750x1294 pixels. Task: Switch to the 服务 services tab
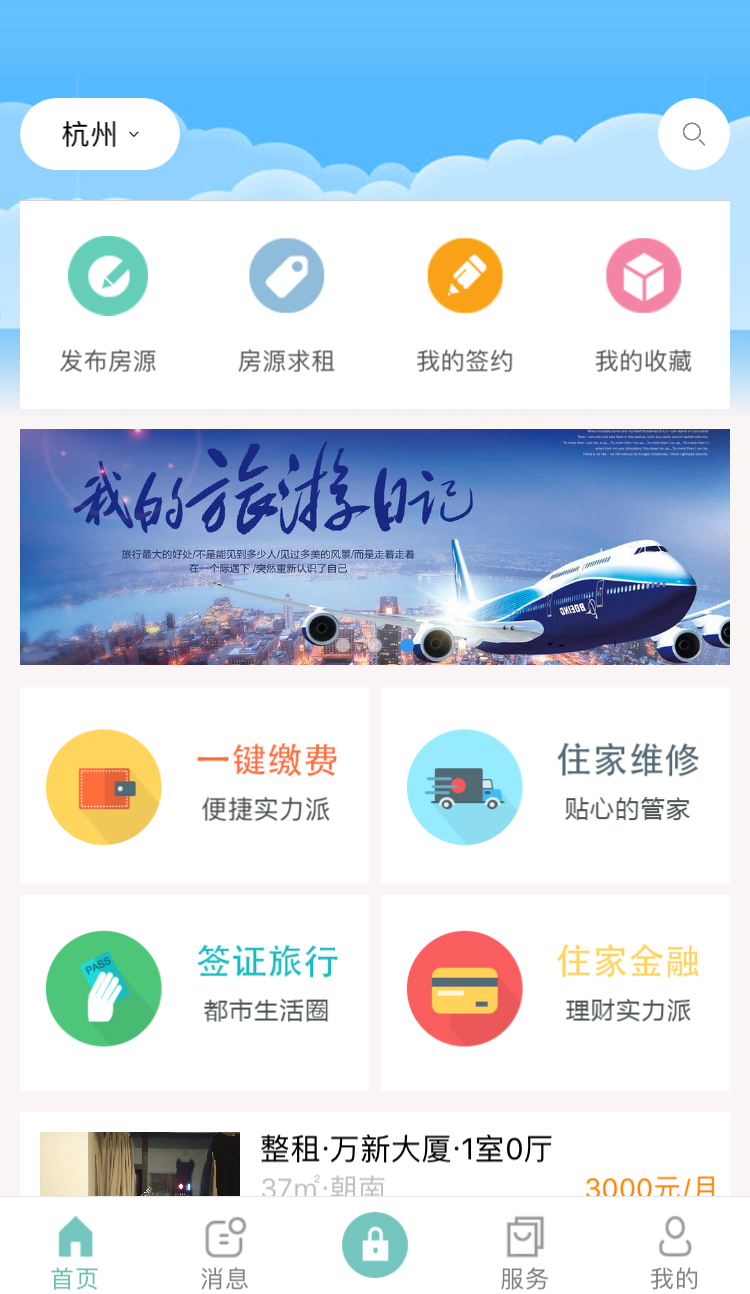524,1248
